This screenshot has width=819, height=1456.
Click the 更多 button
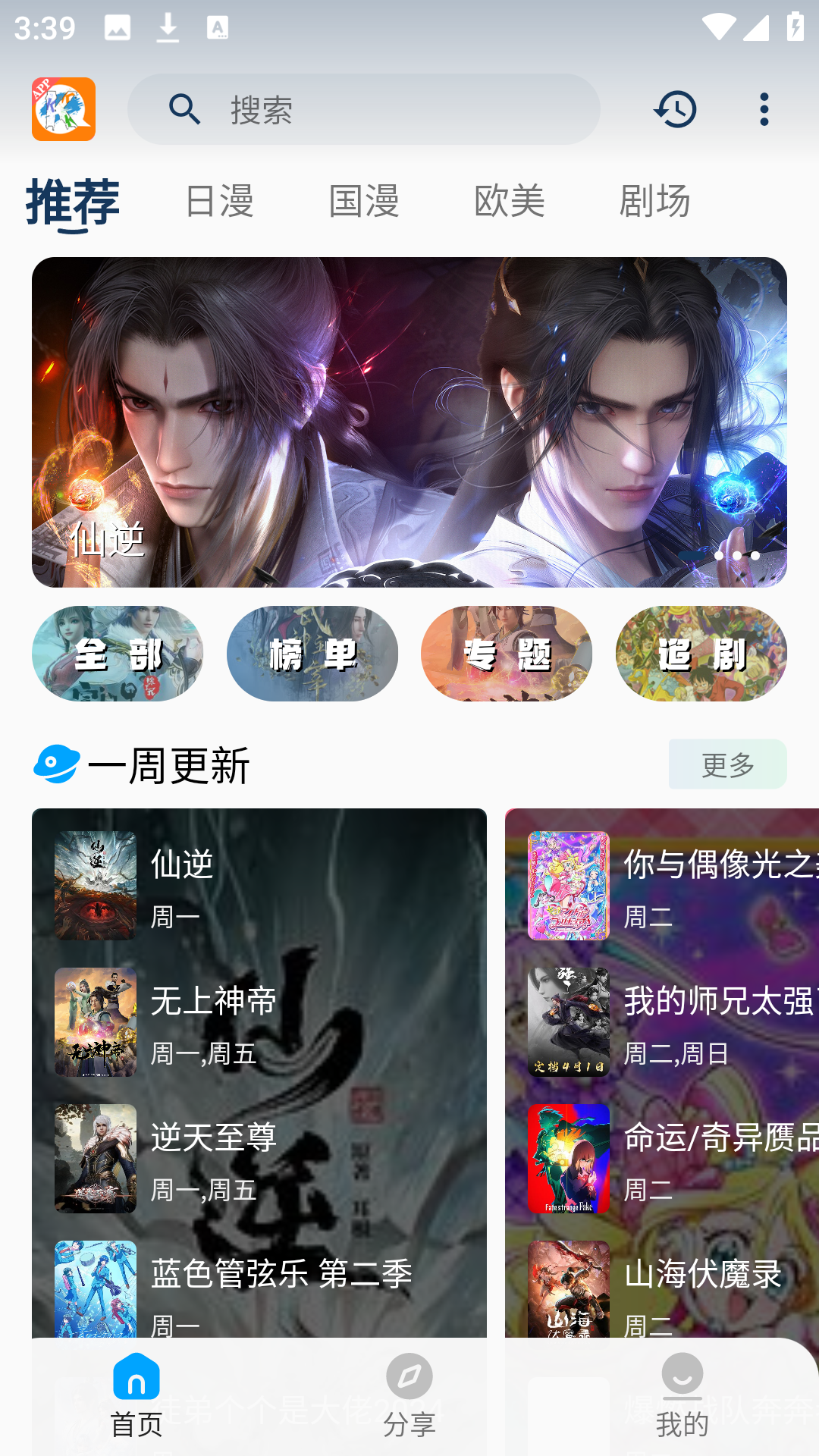point(726,764)
